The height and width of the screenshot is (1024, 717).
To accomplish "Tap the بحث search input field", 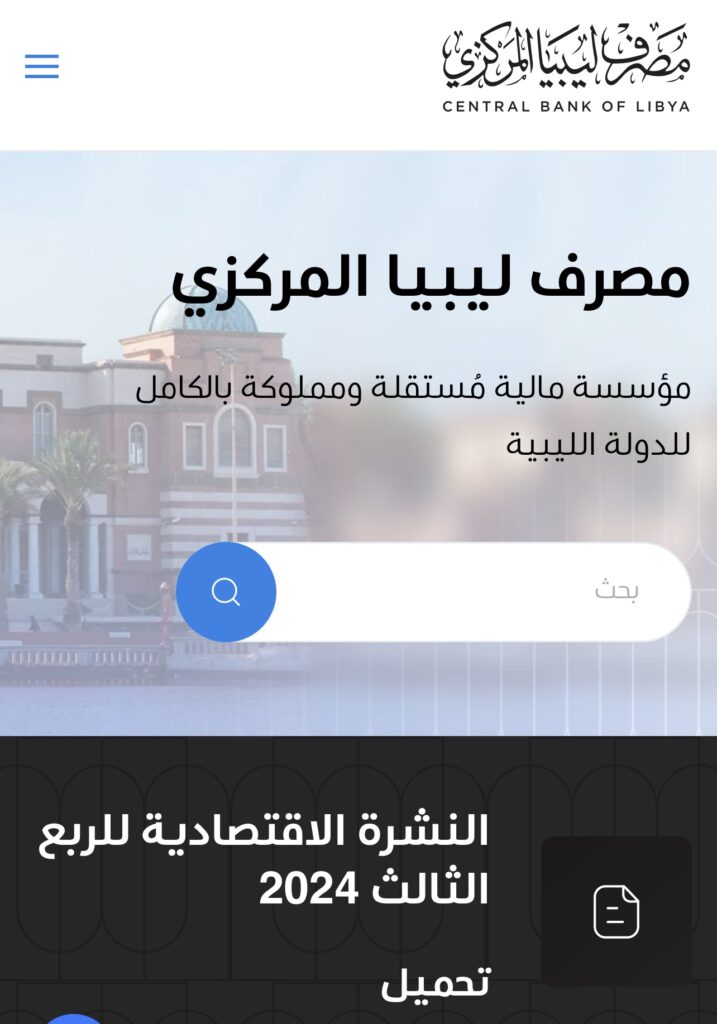I will [480, 591].
